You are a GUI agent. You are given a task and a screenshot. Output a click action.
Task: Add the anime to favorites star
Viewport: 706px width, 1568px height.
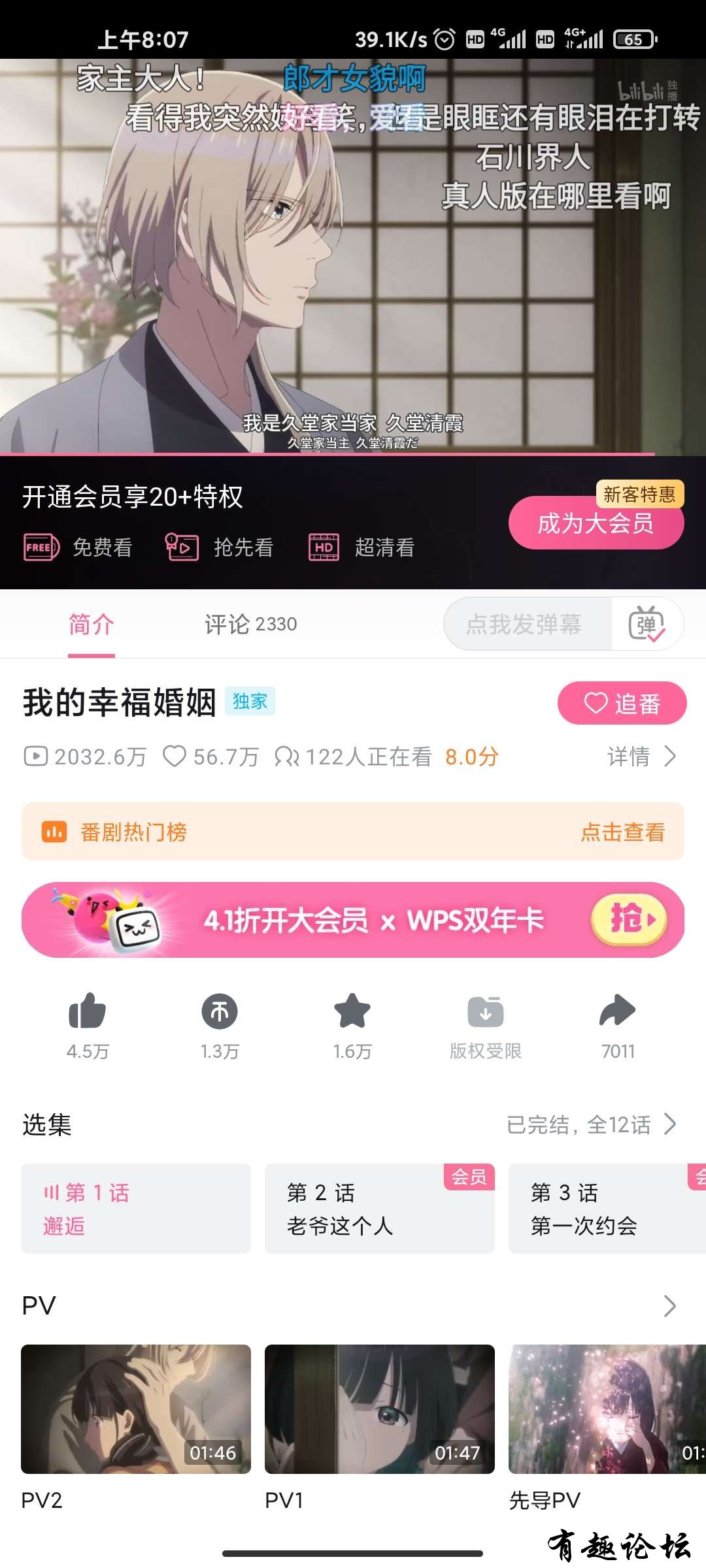pos(352,1013)
